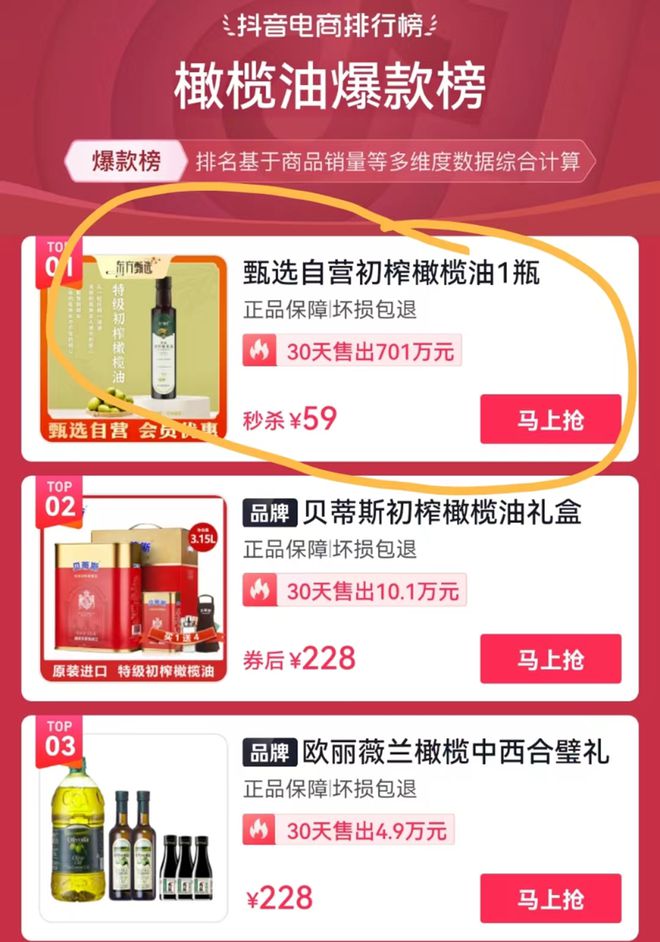Open the TOP 01 甄选自营初榨橄榄油 product image
660x942 pixels.
pos(135,345)
